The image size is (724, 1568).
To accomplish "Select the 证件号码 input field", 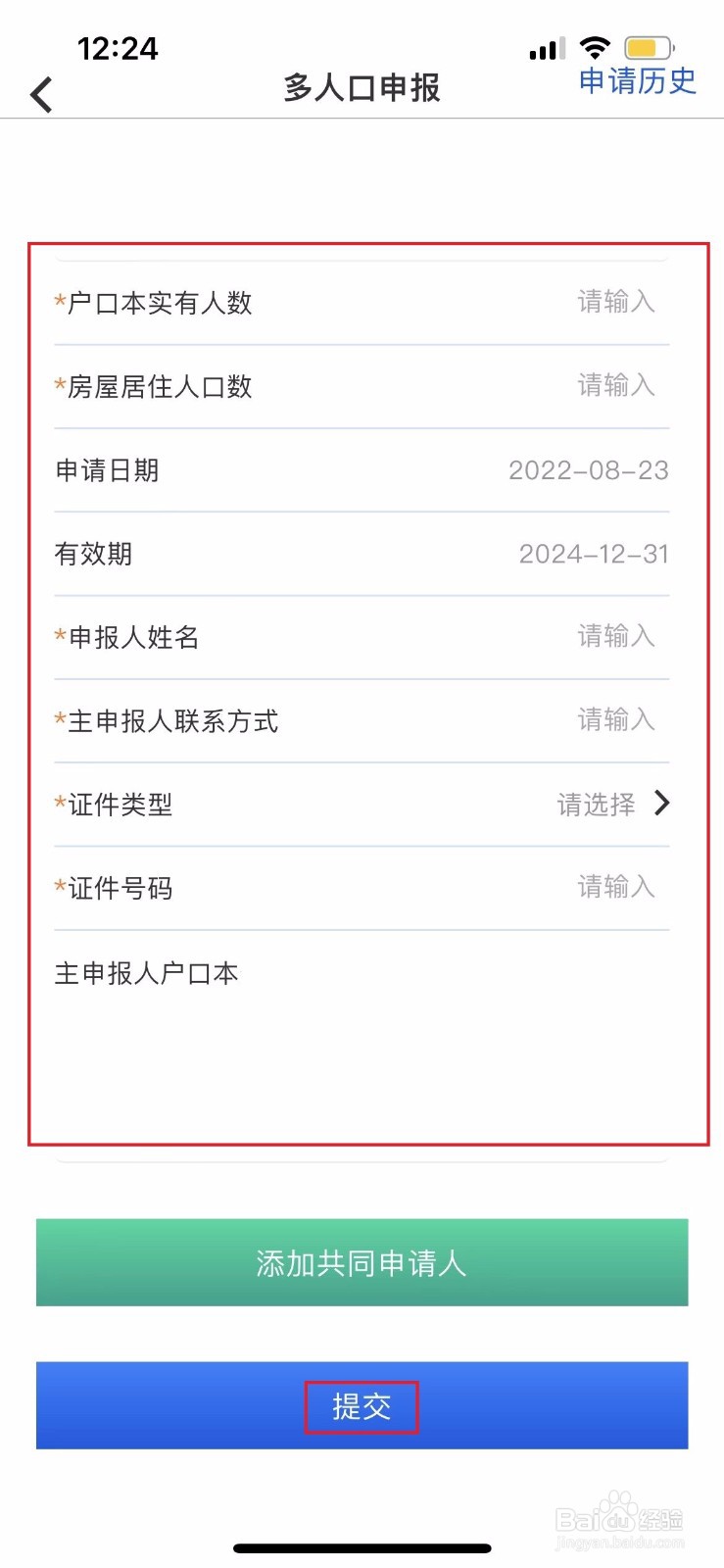I will point(613,887).
